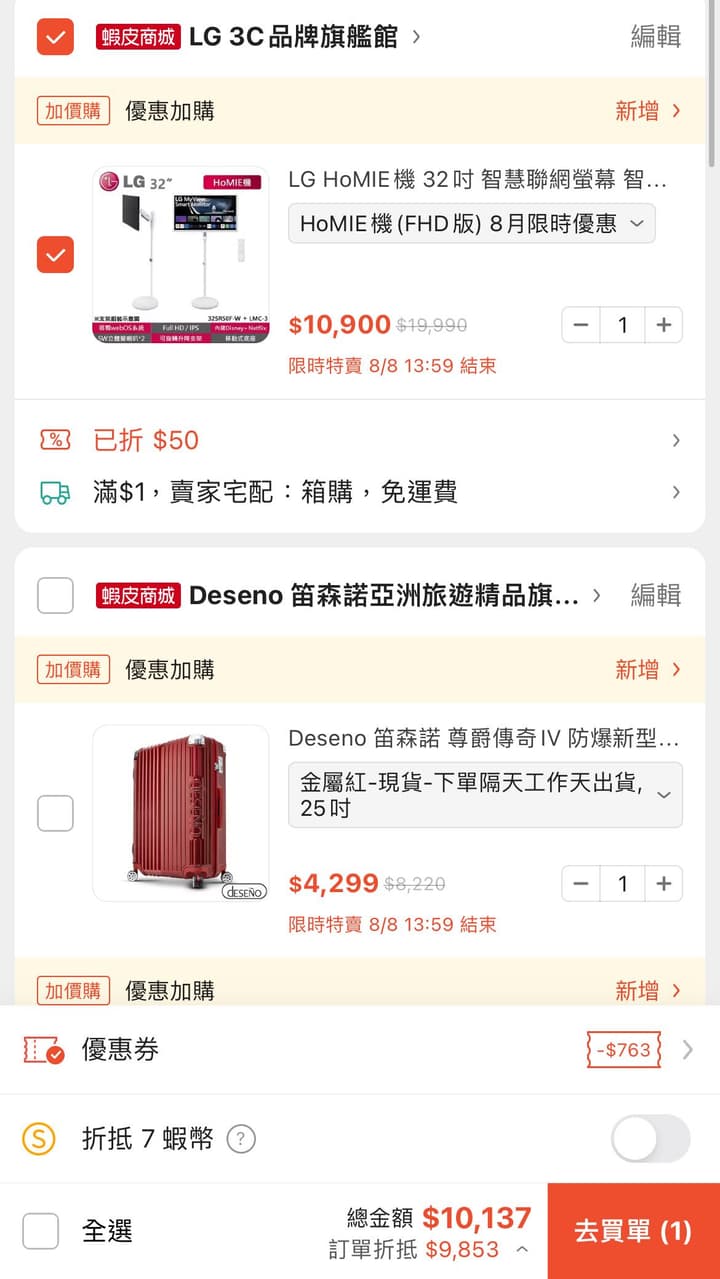This screenshot has width=720, height=1279.
Task: Change the 金屬紅 25吋 suitcase variant
Action: (484, 795)
